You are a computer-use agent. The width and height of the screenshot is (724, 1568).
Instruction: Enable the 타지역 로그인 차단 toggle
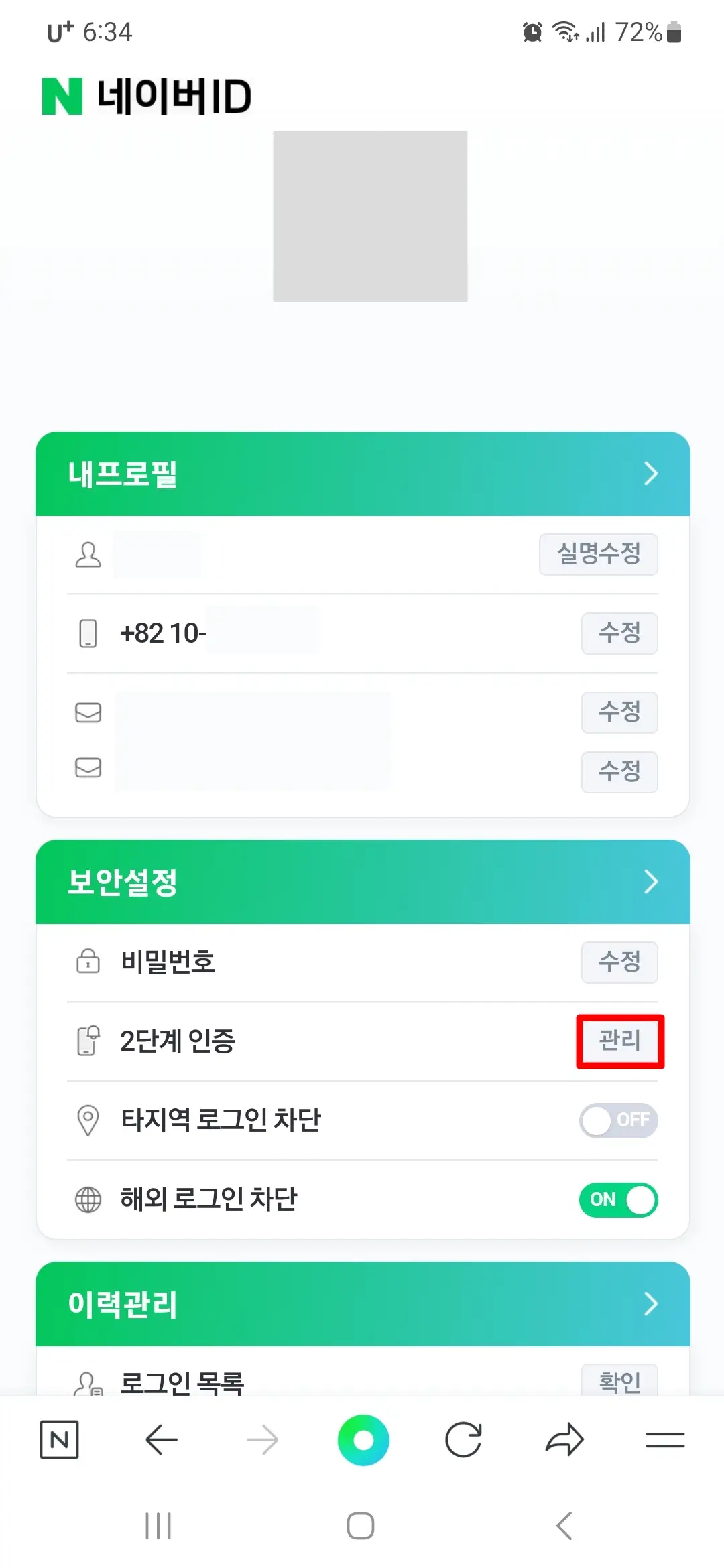coord(618,1120)
